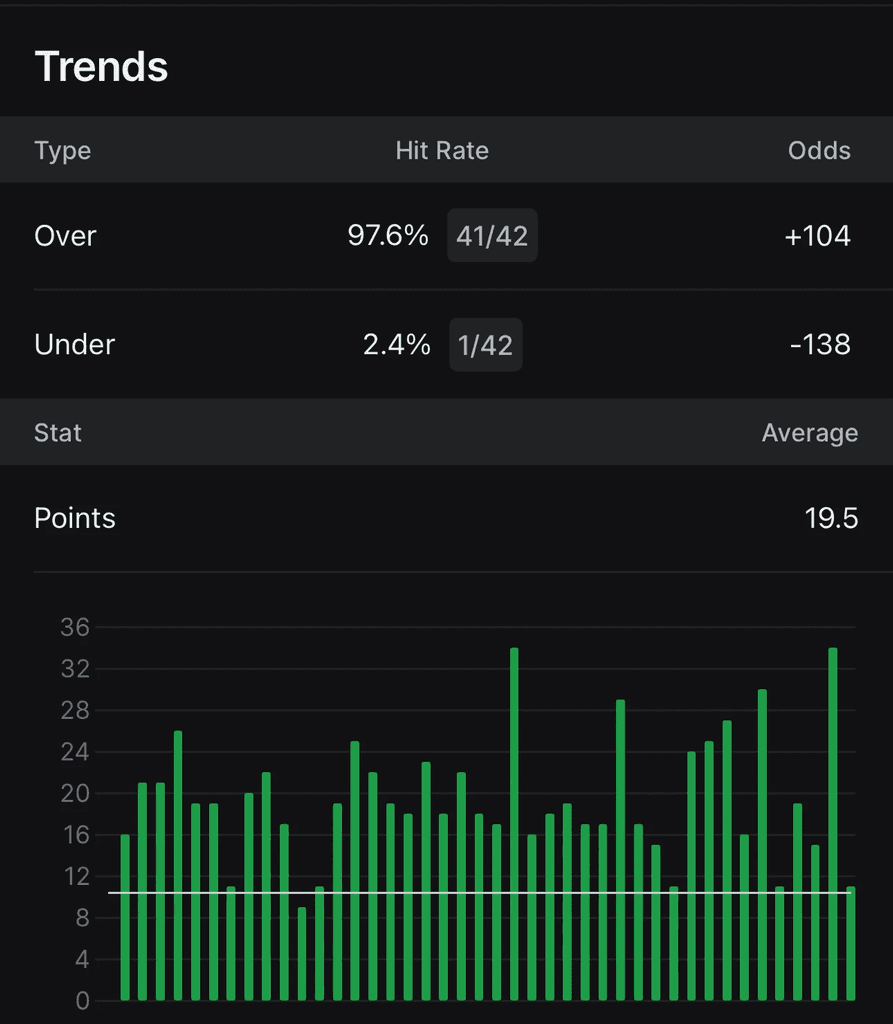This screenshot has height=1024, width=893.
Task: Click the Stat column header
Action: [x=55, y=432]
